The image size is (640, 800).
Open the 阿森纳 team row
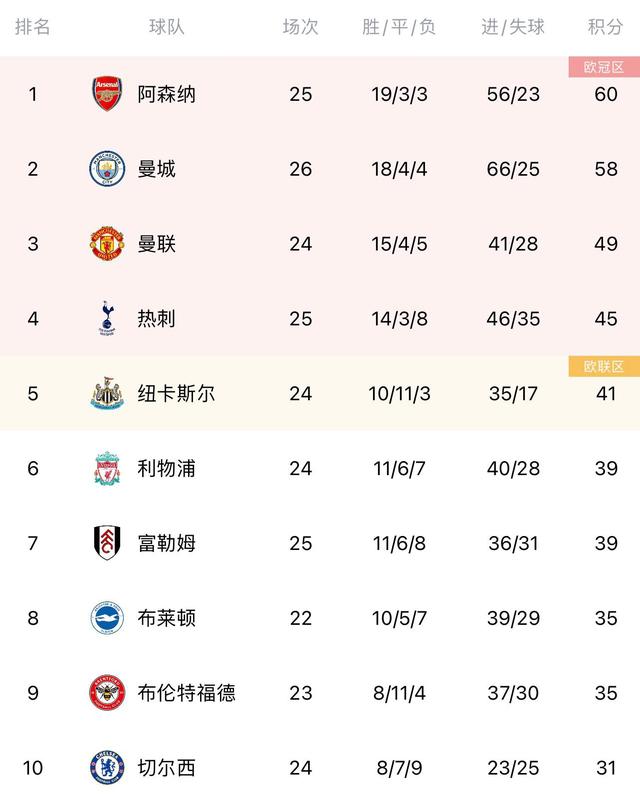(x=166, y=94)
